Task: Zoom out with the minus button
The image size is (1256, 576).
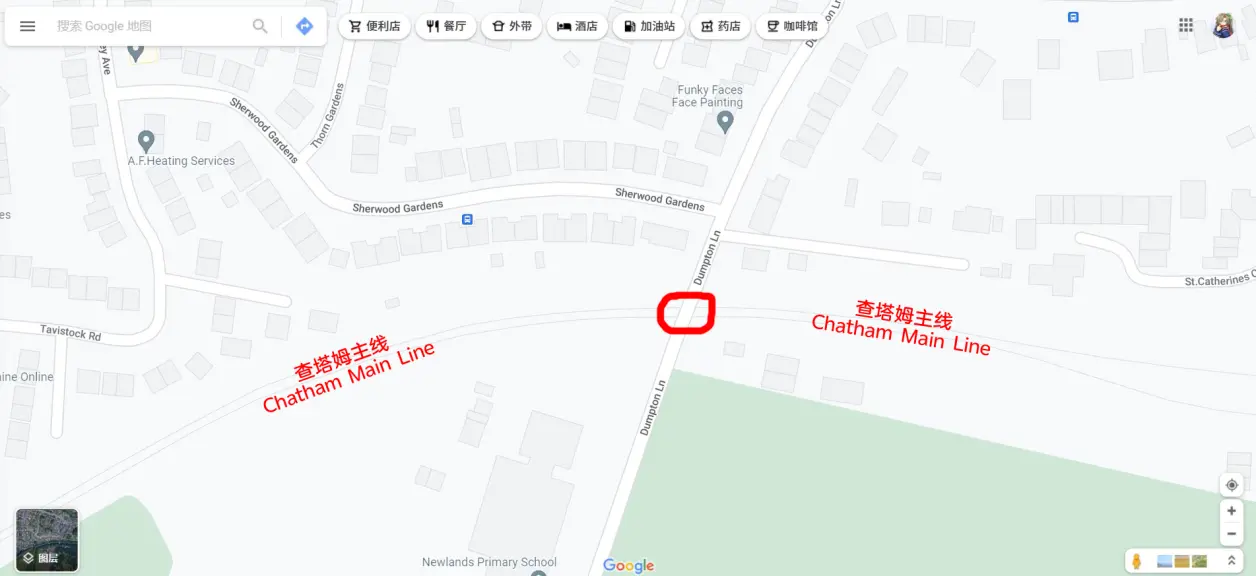Action: pyautogui.click(x=1232, y=534)
